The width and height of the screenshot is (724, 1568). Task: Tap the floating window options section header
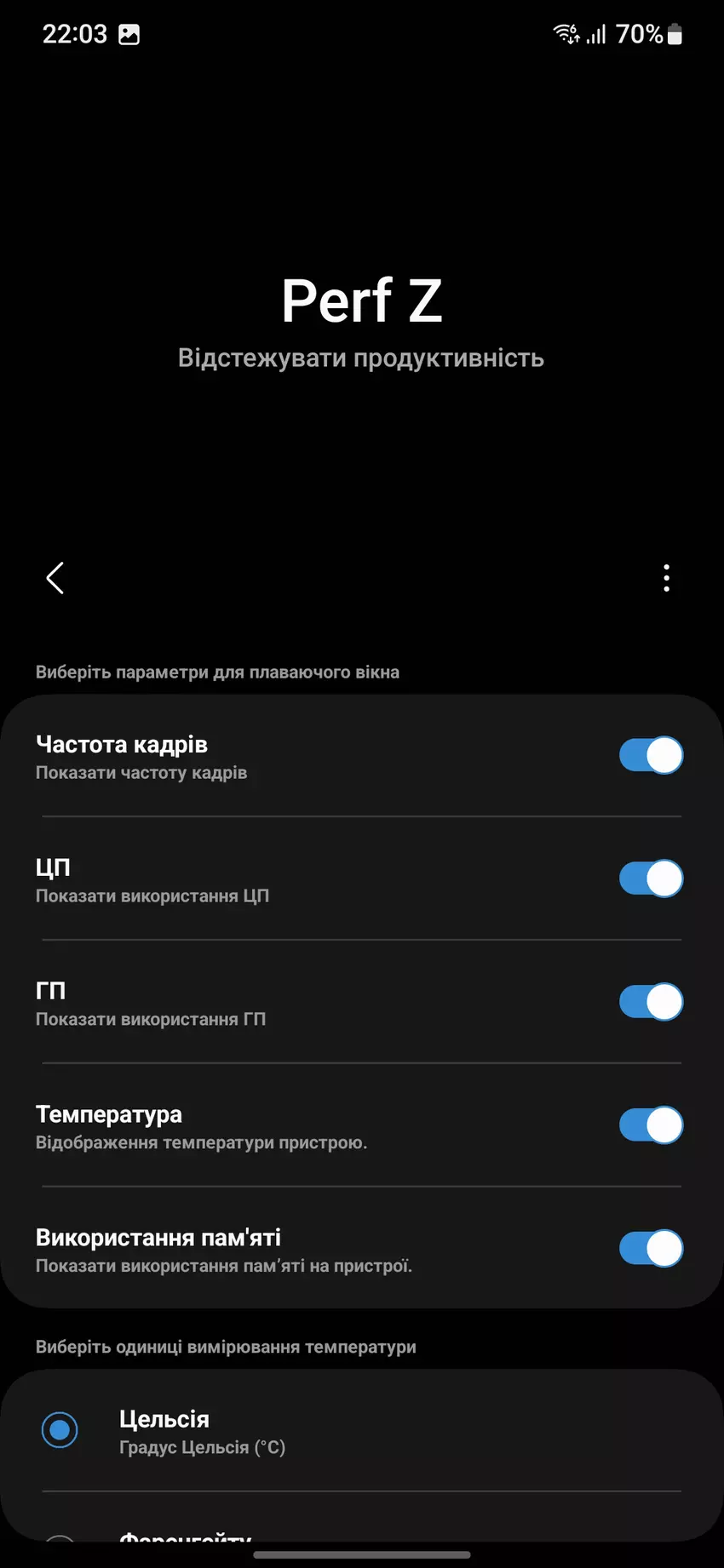tap(217, 671)
